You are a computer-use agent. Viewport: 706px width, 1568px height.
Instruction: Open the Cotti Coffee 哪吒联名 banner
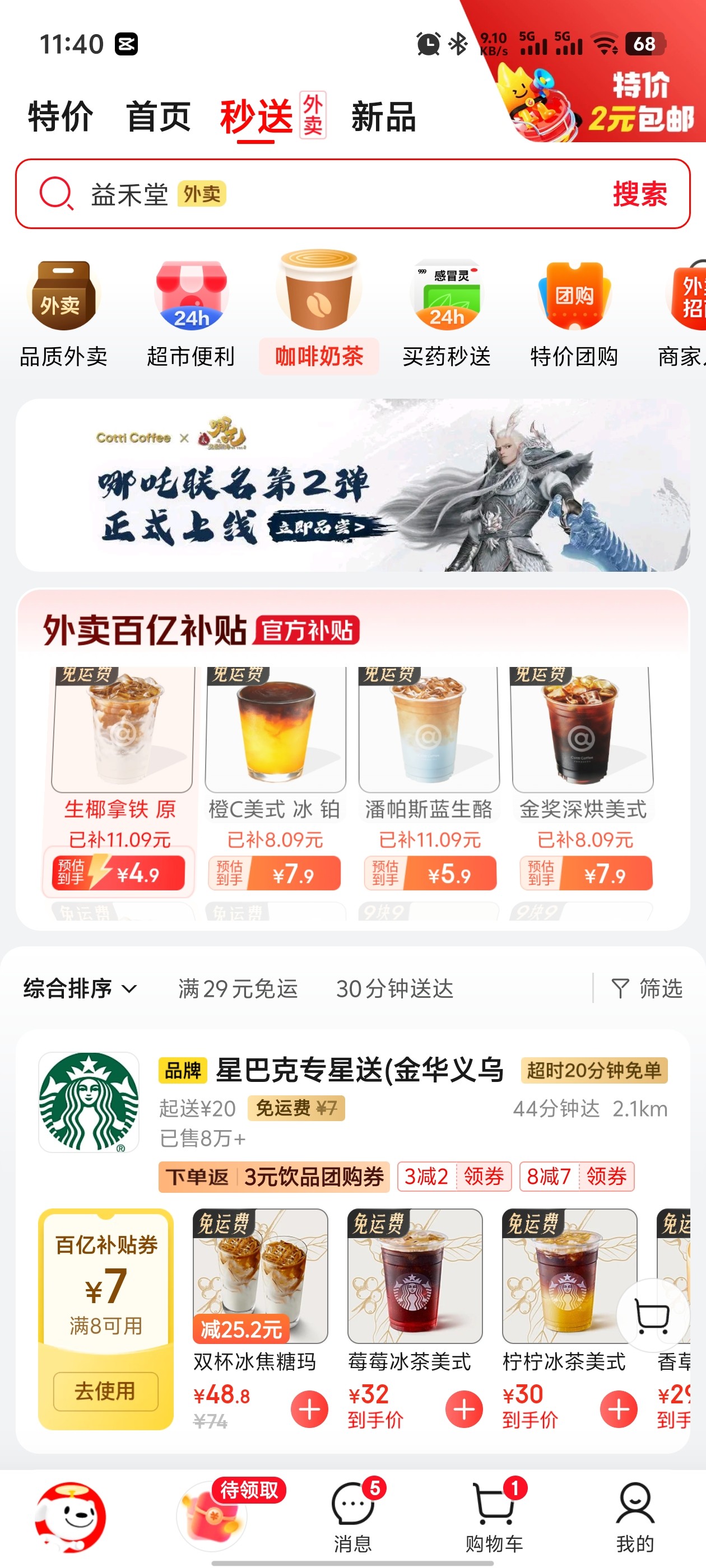[352, 485]
